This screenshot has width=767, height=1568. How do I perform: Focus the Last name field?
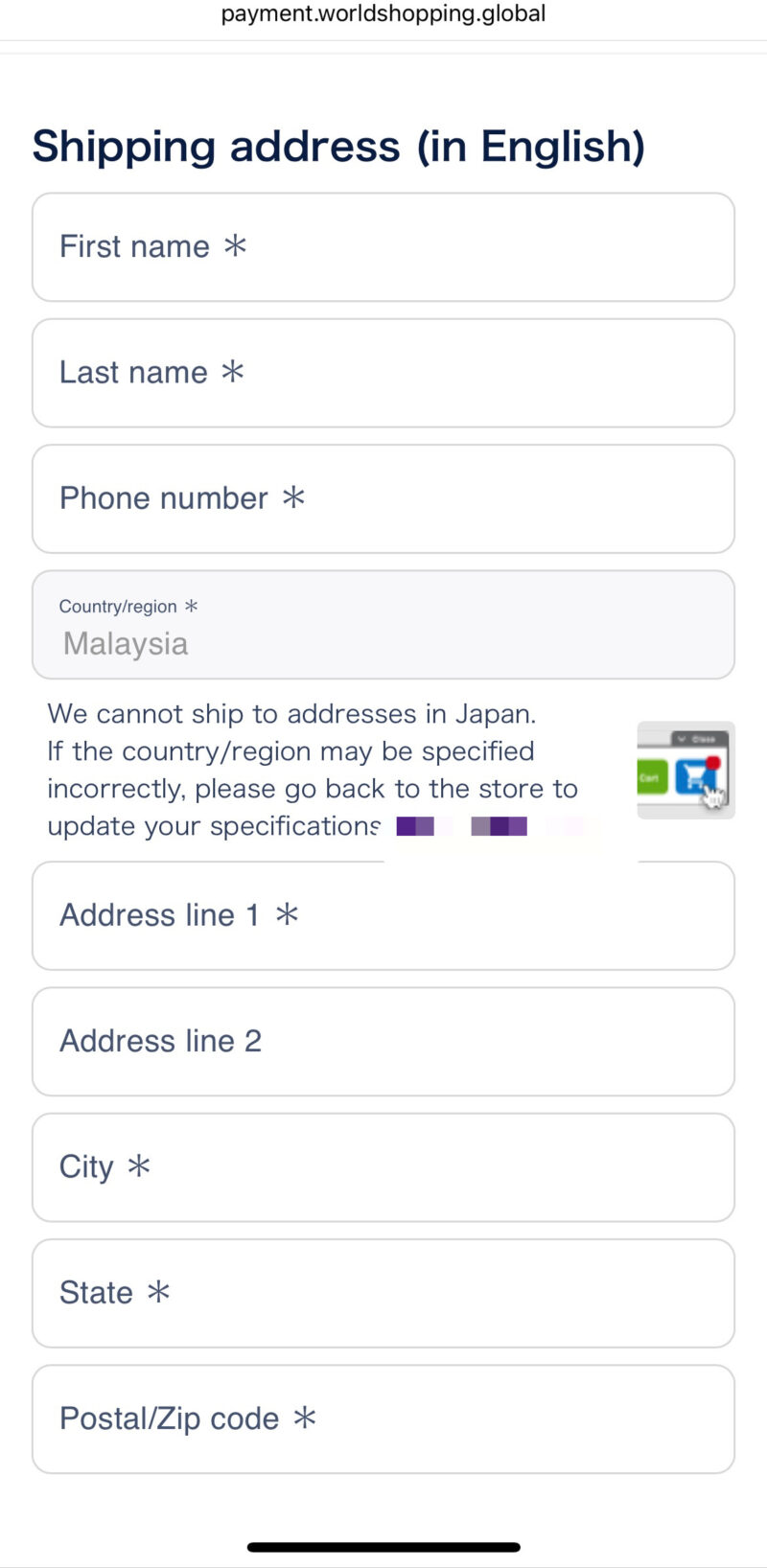tap(383, 373)
